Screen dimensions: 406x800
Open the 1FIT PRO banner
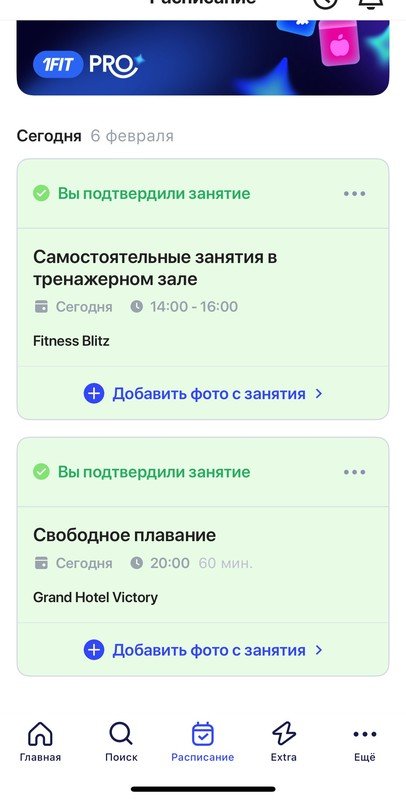click(x=203, y=57)
